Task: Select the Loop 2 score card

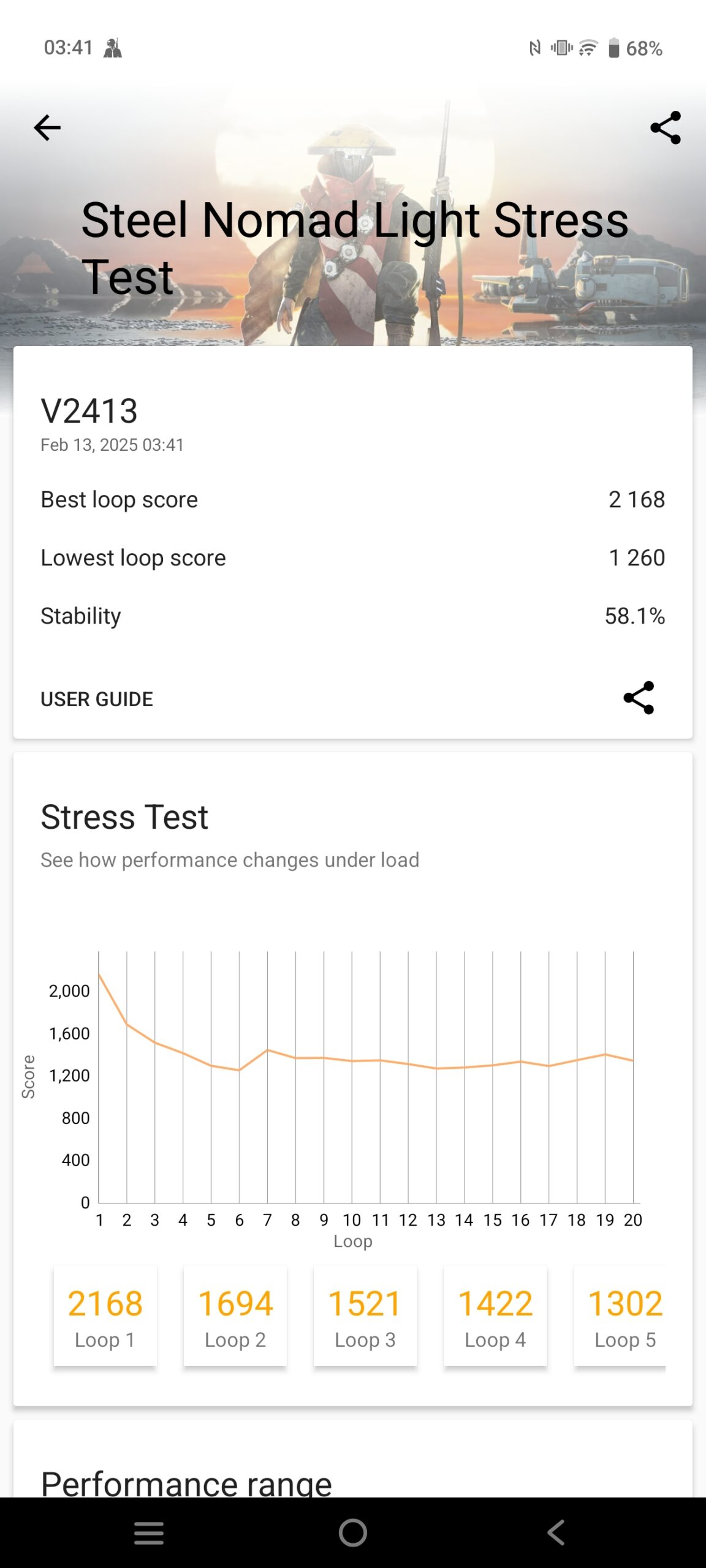Action: pyautogui.click(x=235, y=1316)
